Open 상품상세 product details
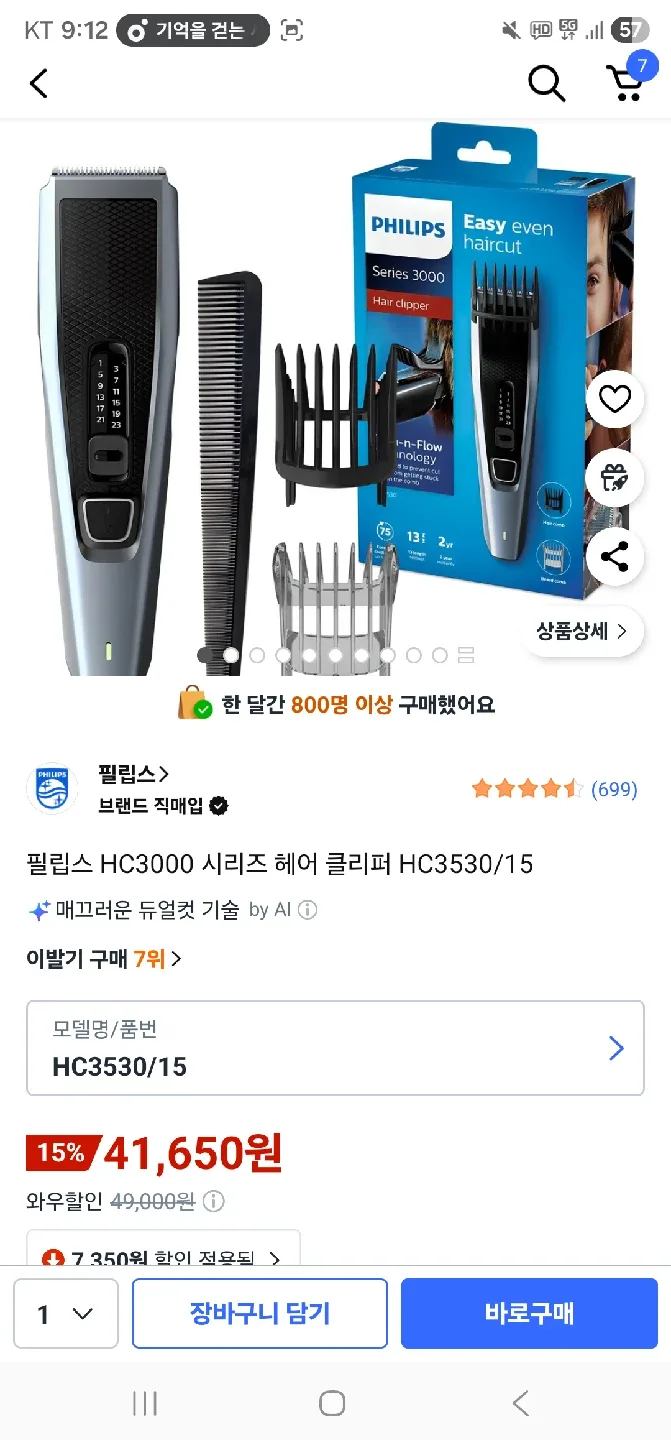The height and width of the screenshot is (1440, 671). tap(582, 631)
